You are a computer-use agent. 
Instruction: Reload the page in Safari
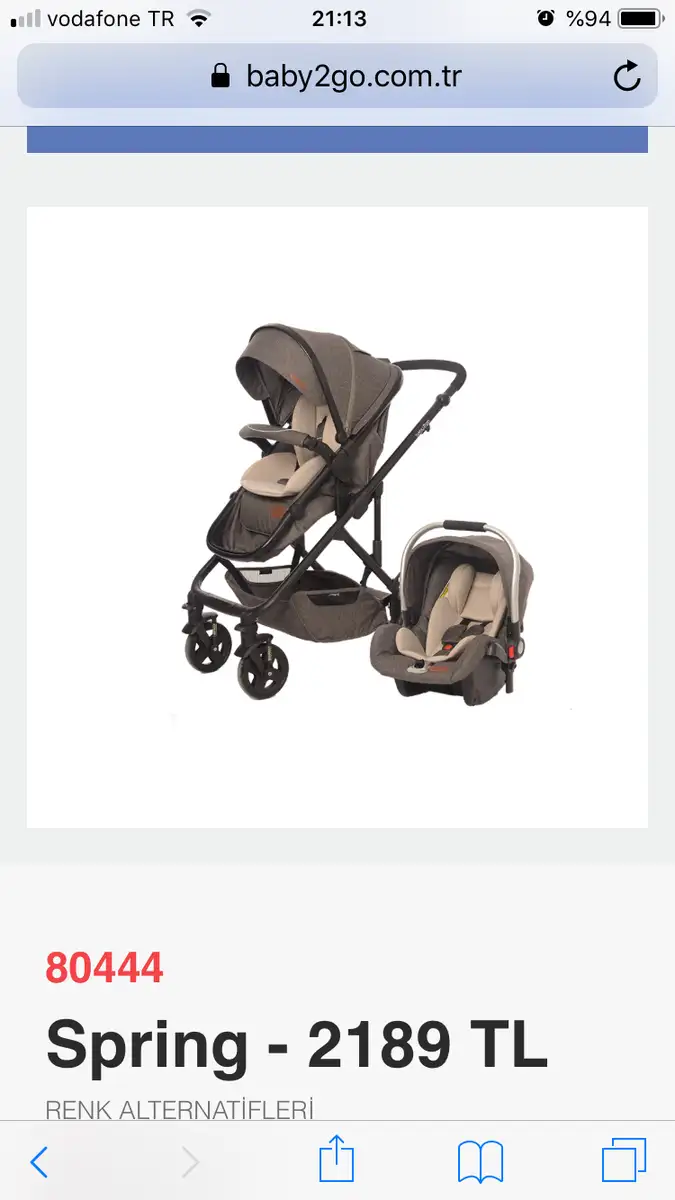(627, 76)
